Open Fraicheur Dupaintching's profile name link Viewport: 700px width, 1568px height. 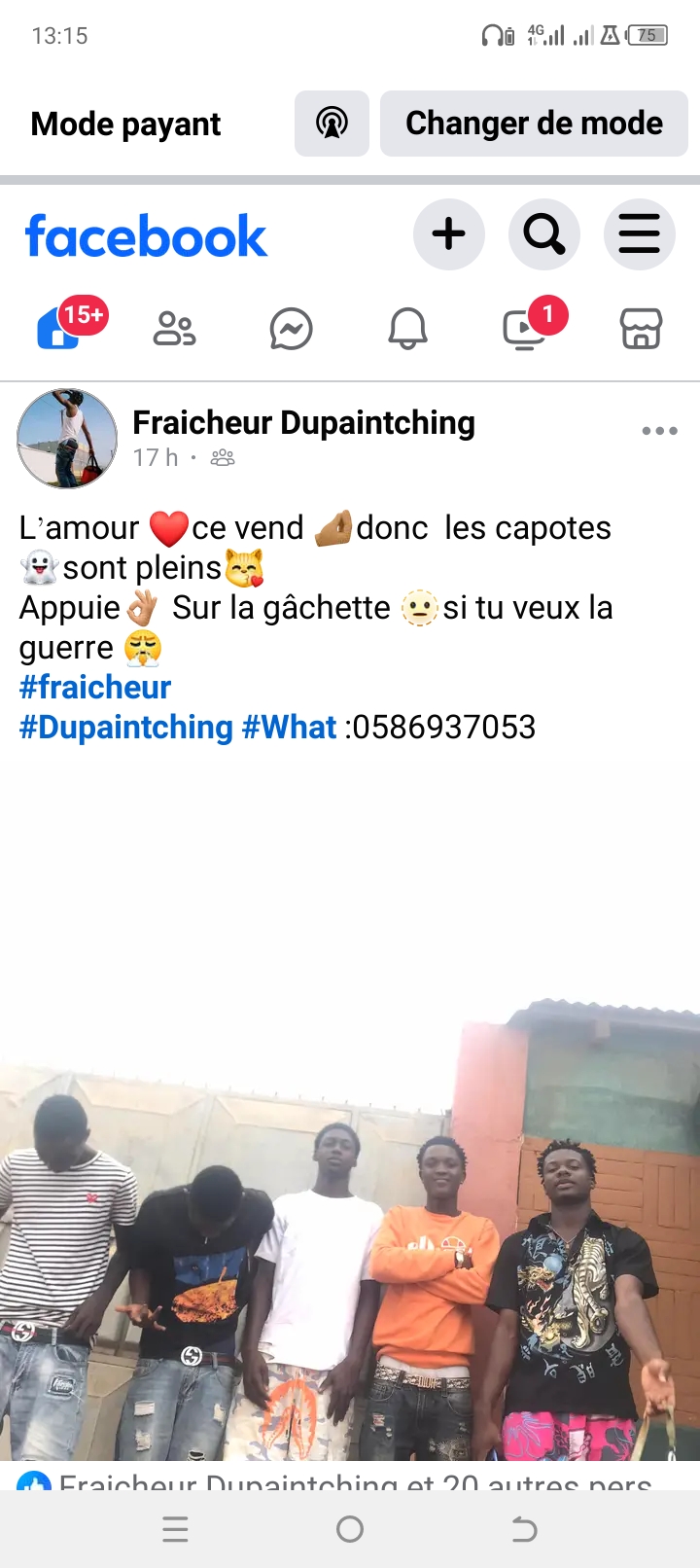click(303, 423)
